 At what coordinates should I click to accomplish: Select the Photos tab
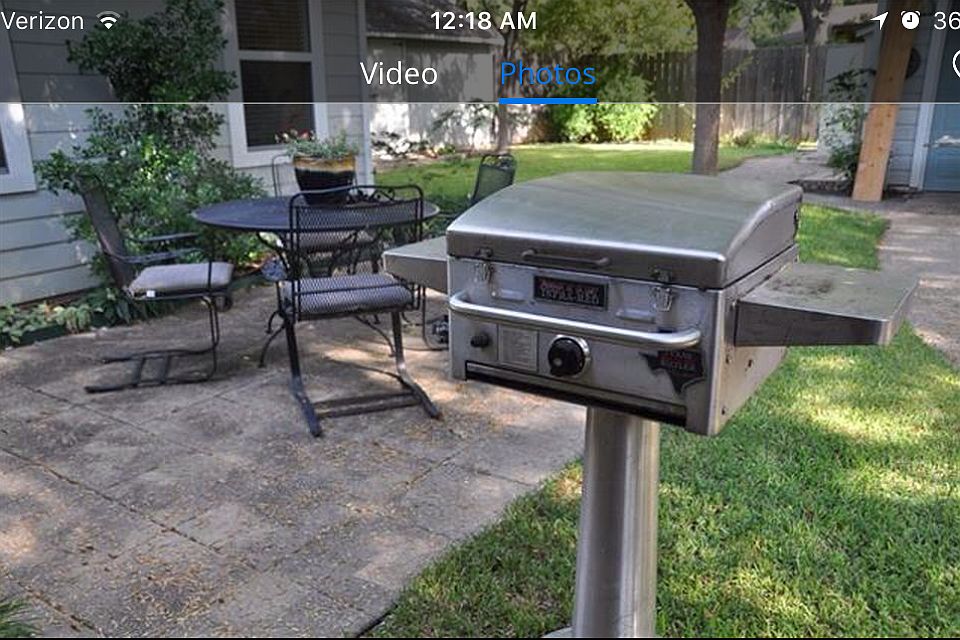(547, 74)
